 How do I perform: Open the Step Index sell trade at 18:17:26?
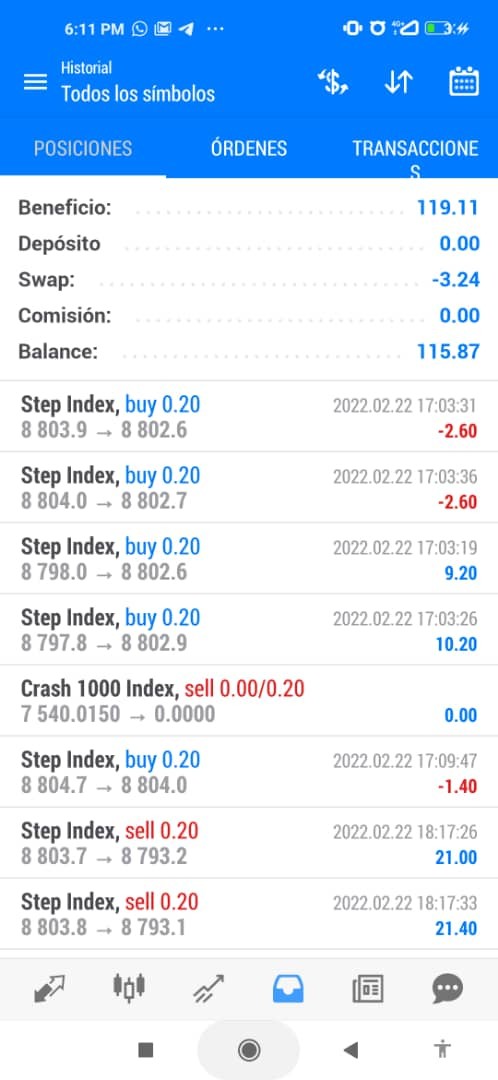(249, 843)
